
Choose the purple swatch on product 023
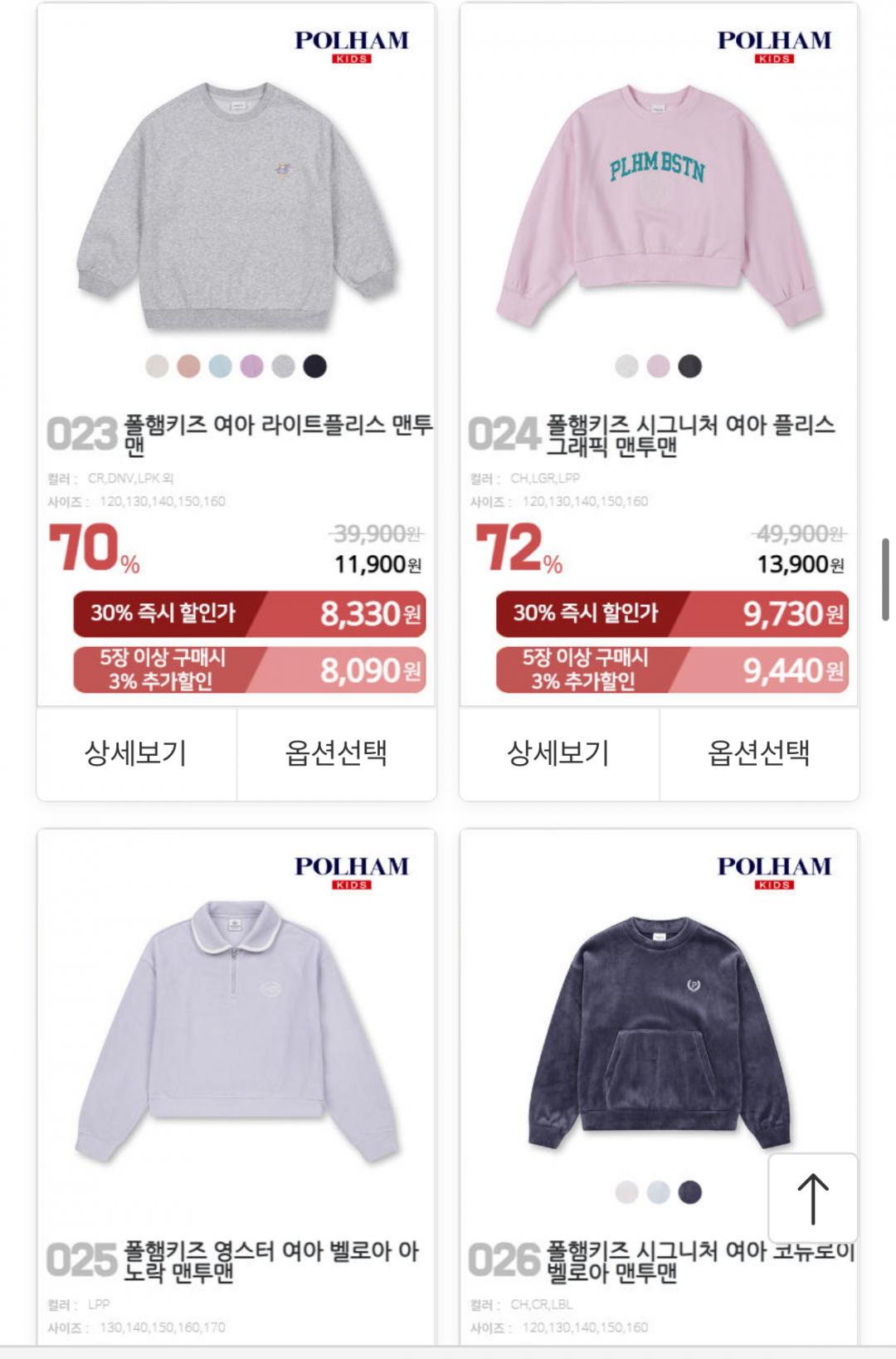251,366
